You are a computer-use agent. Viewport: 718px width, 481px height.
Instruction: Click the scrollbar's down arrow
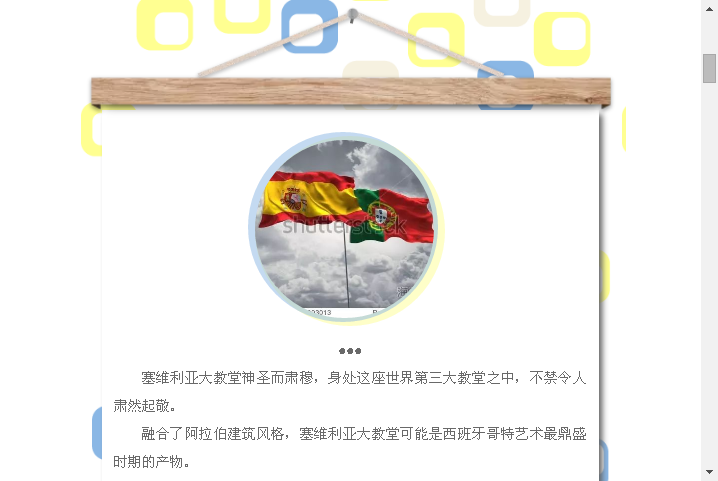coord(709,472)
